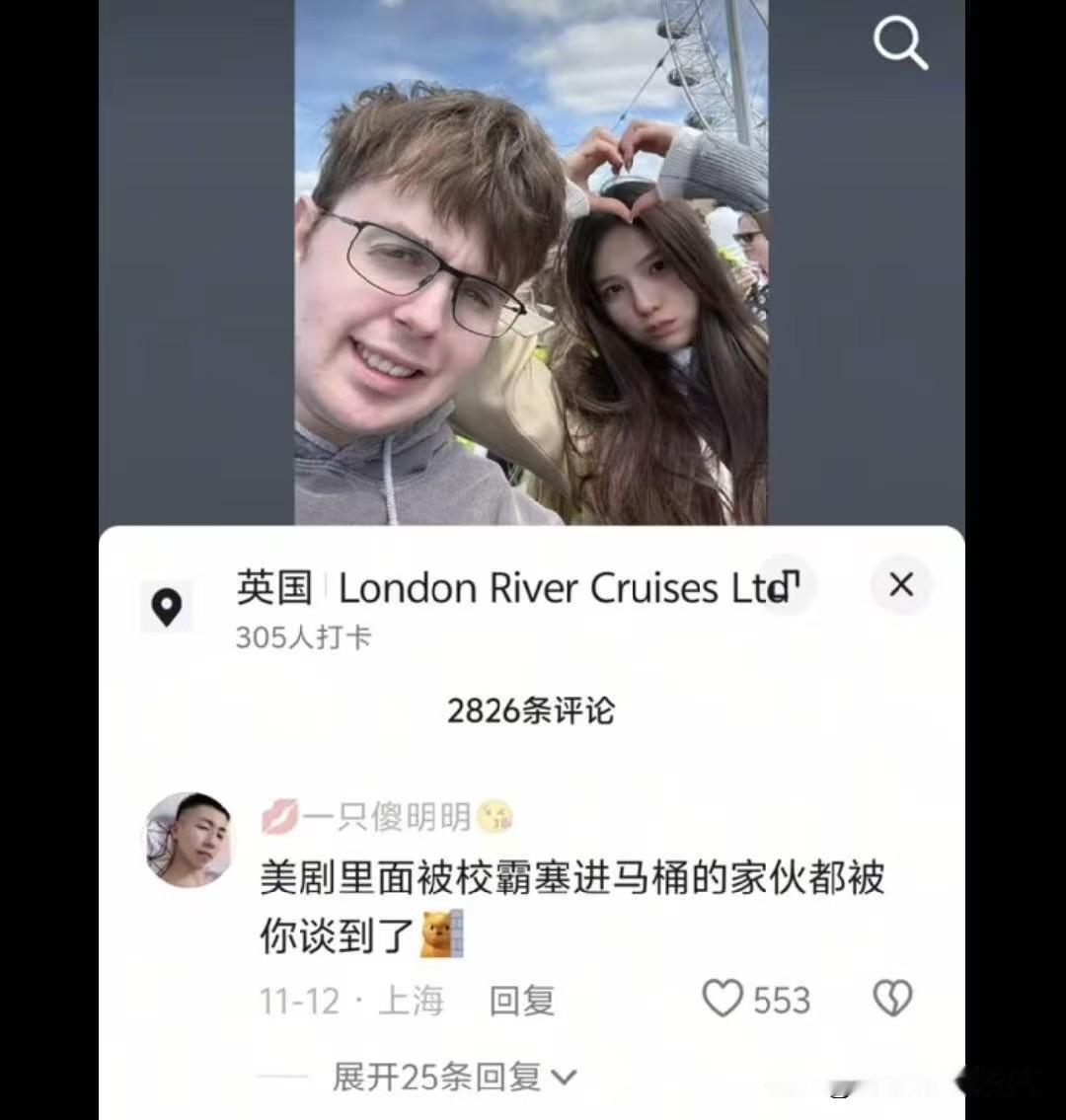Expand the 25 replies under the comment
The image size is (1066, 1120).
(x=434, y=1076)
